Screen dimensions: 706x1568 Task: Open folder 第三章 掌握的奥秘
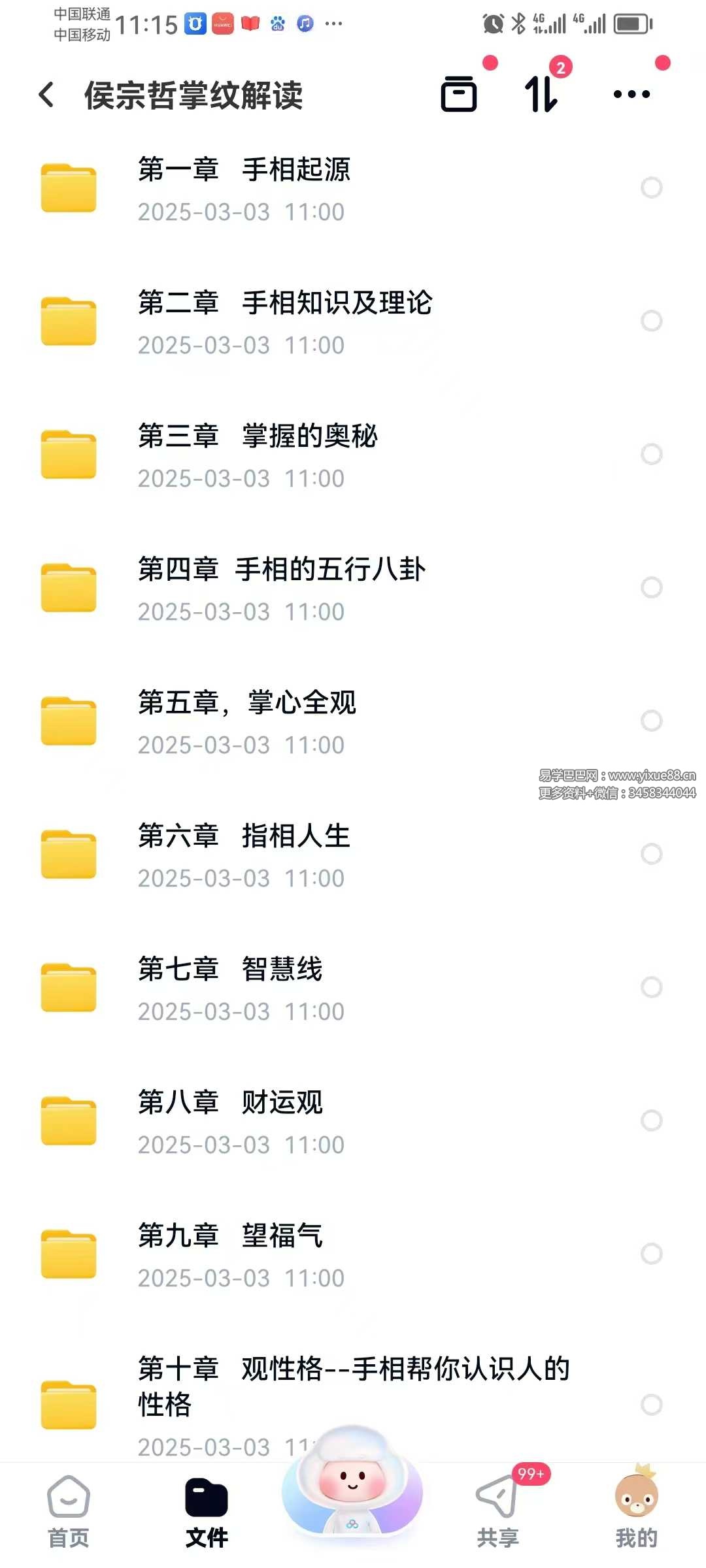(257, 455)
